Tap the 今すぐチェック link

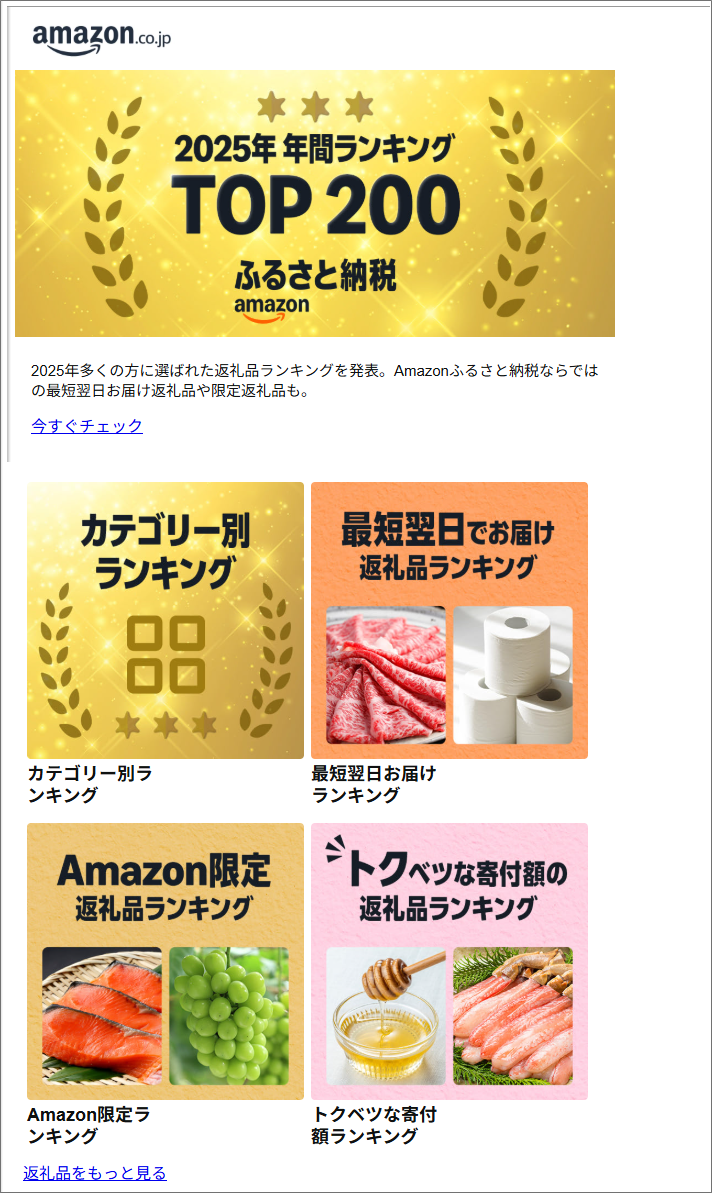coord(87,426)
